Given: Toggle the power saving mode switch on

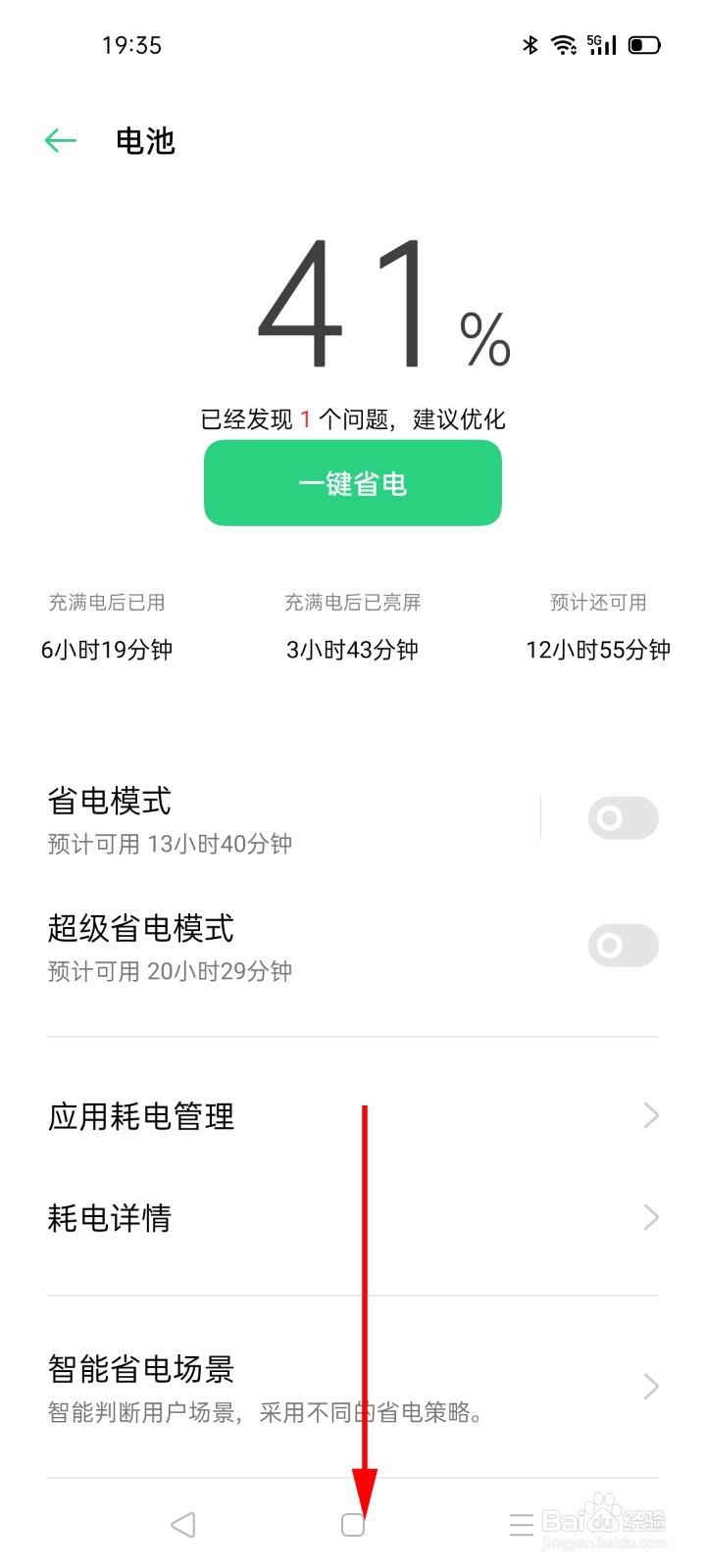Looking at the screenshot, I should pyautogui.click(x=623, y=817).
